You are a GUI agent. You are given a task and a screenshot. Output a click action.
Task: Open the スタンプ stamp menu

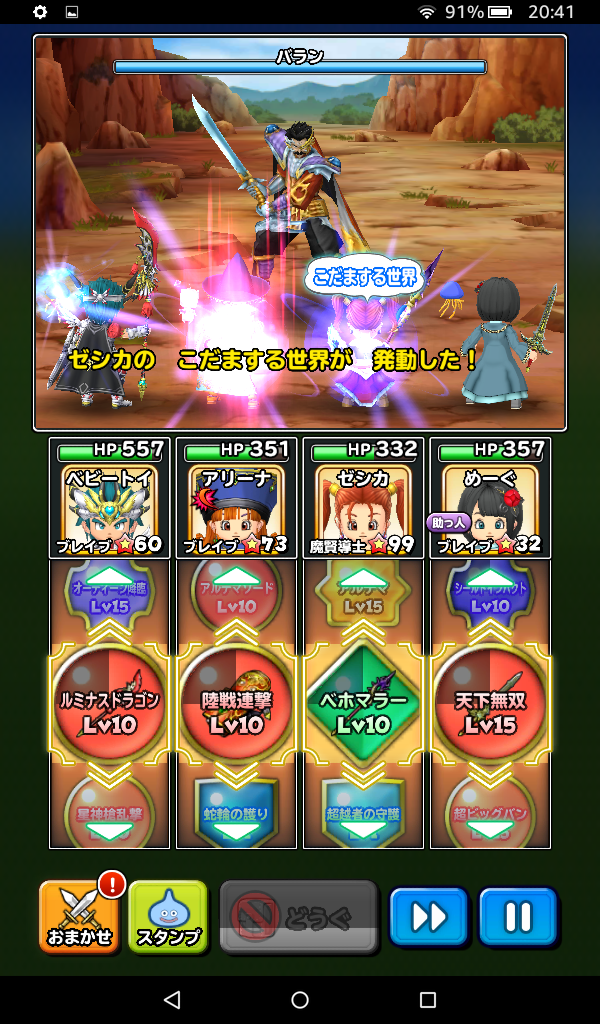click(167, 916)
